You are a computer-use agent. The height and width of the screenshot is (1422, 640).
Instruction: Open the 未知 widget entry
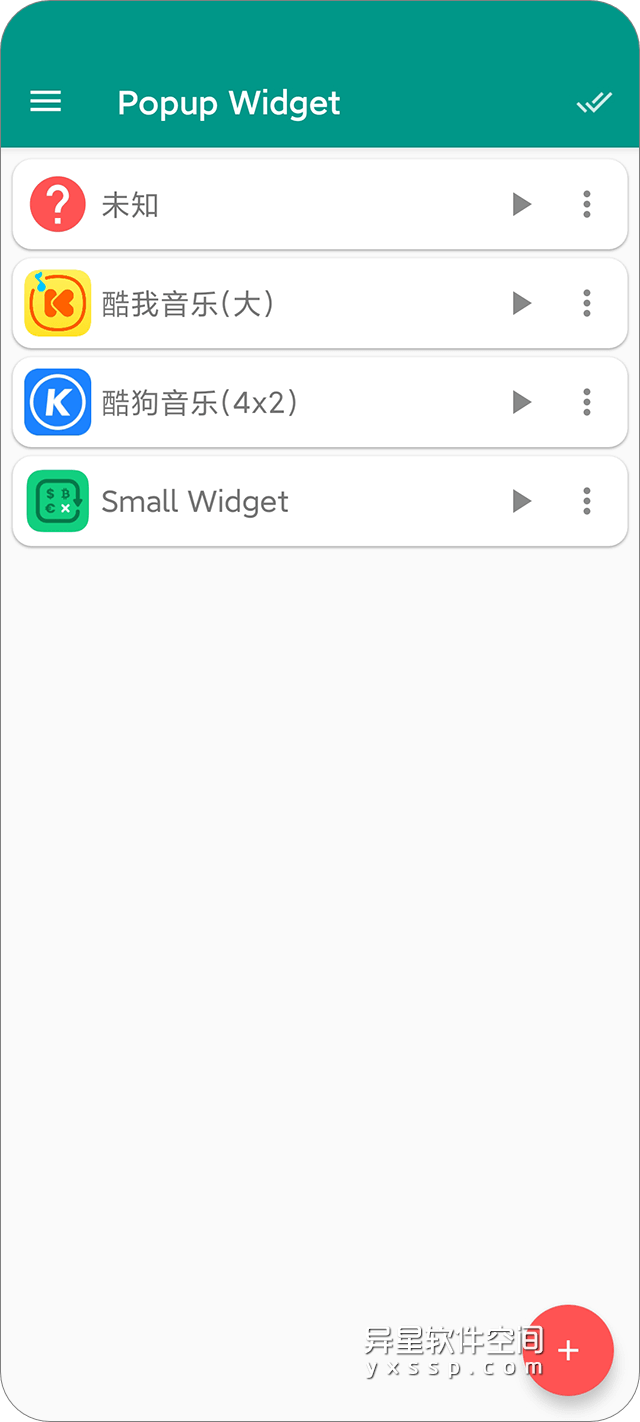[x=250, y=205]
